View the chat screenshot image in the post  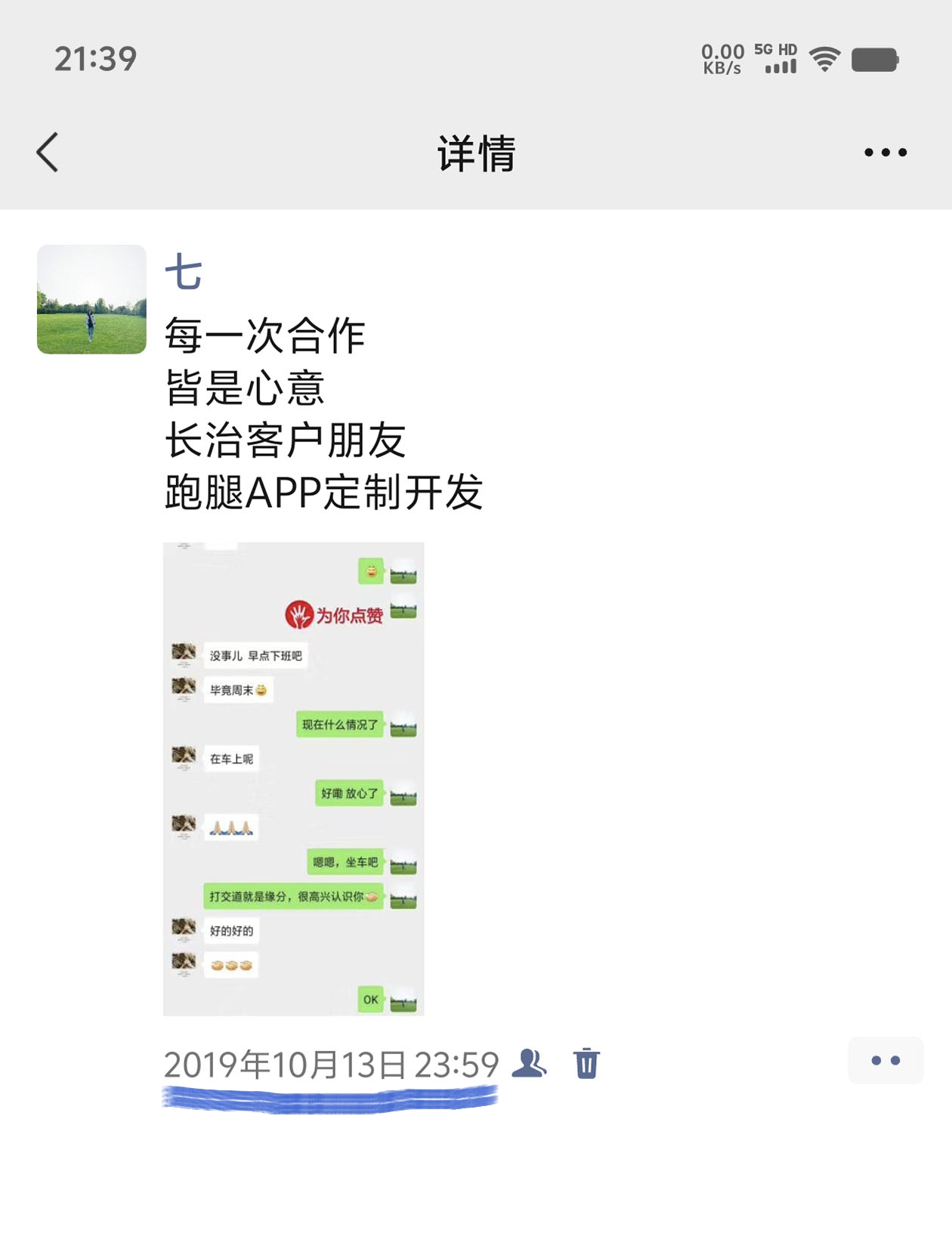(x=293, y=778)
